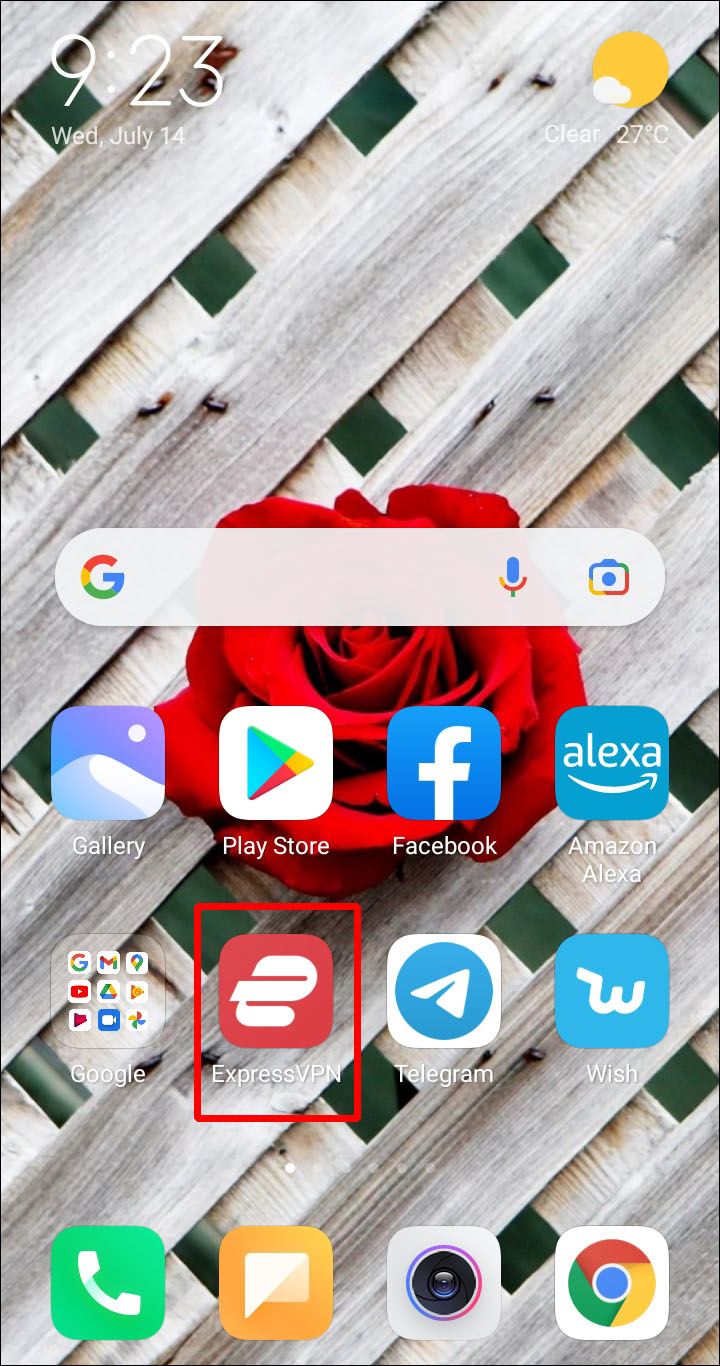
Task: Open the Google apps folder
Action: click(108, 991)
